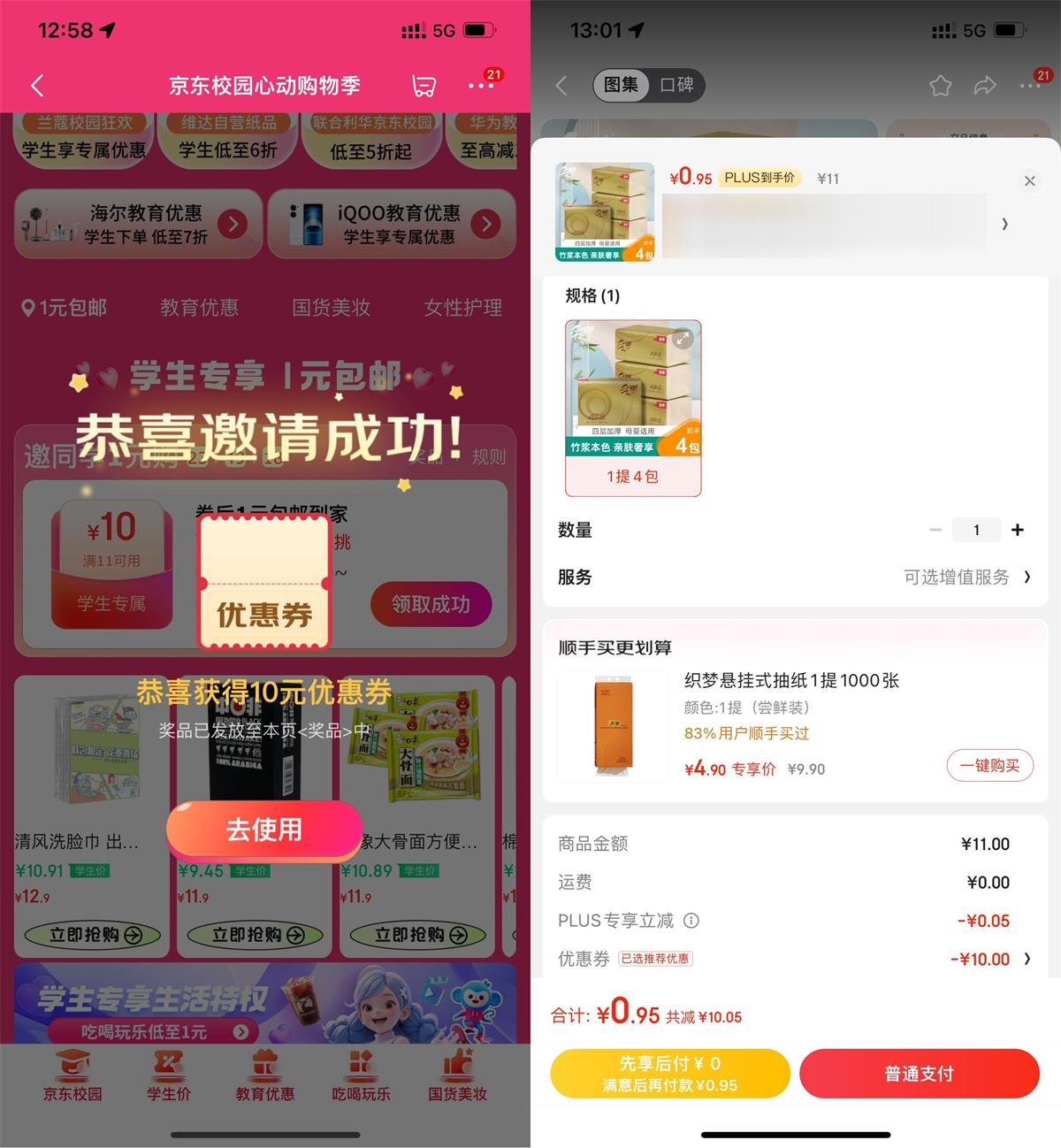Favorite the product with the star icon
This screenshot has width=1061, height=1148.
point(941,86)
